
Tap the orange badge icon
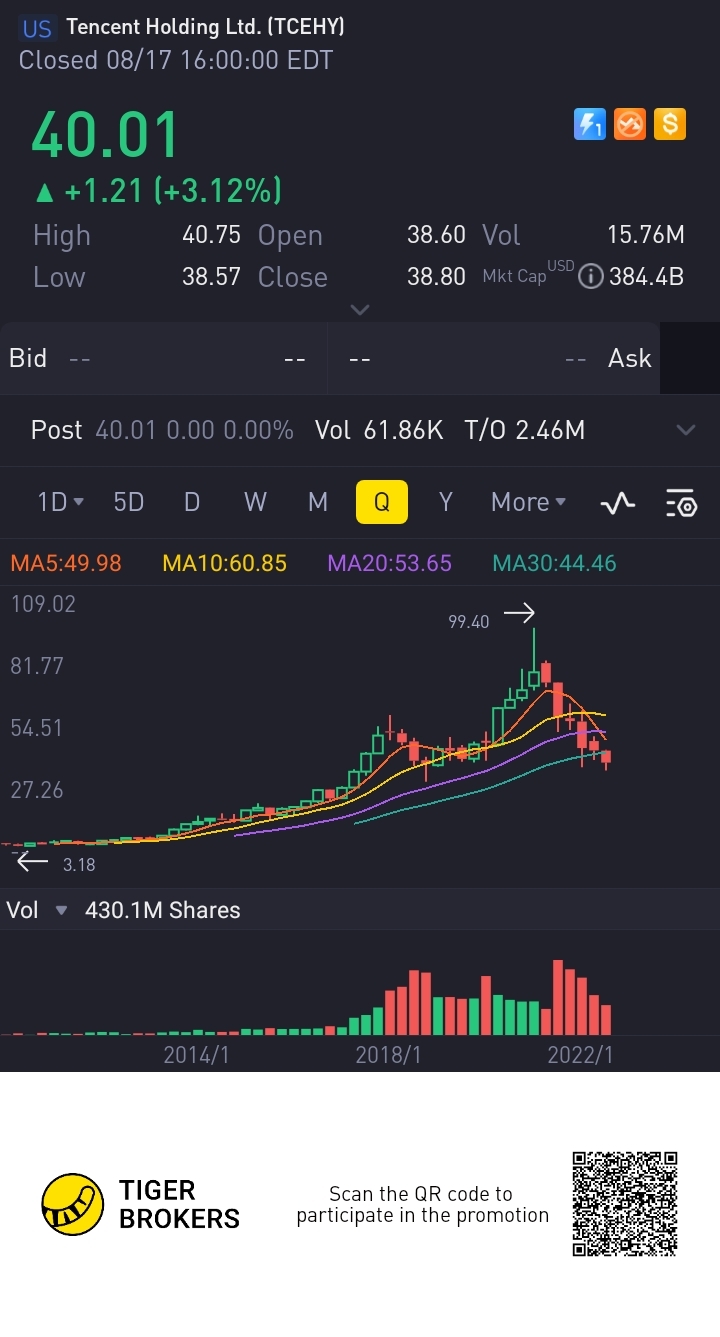[x=630, y=125]
